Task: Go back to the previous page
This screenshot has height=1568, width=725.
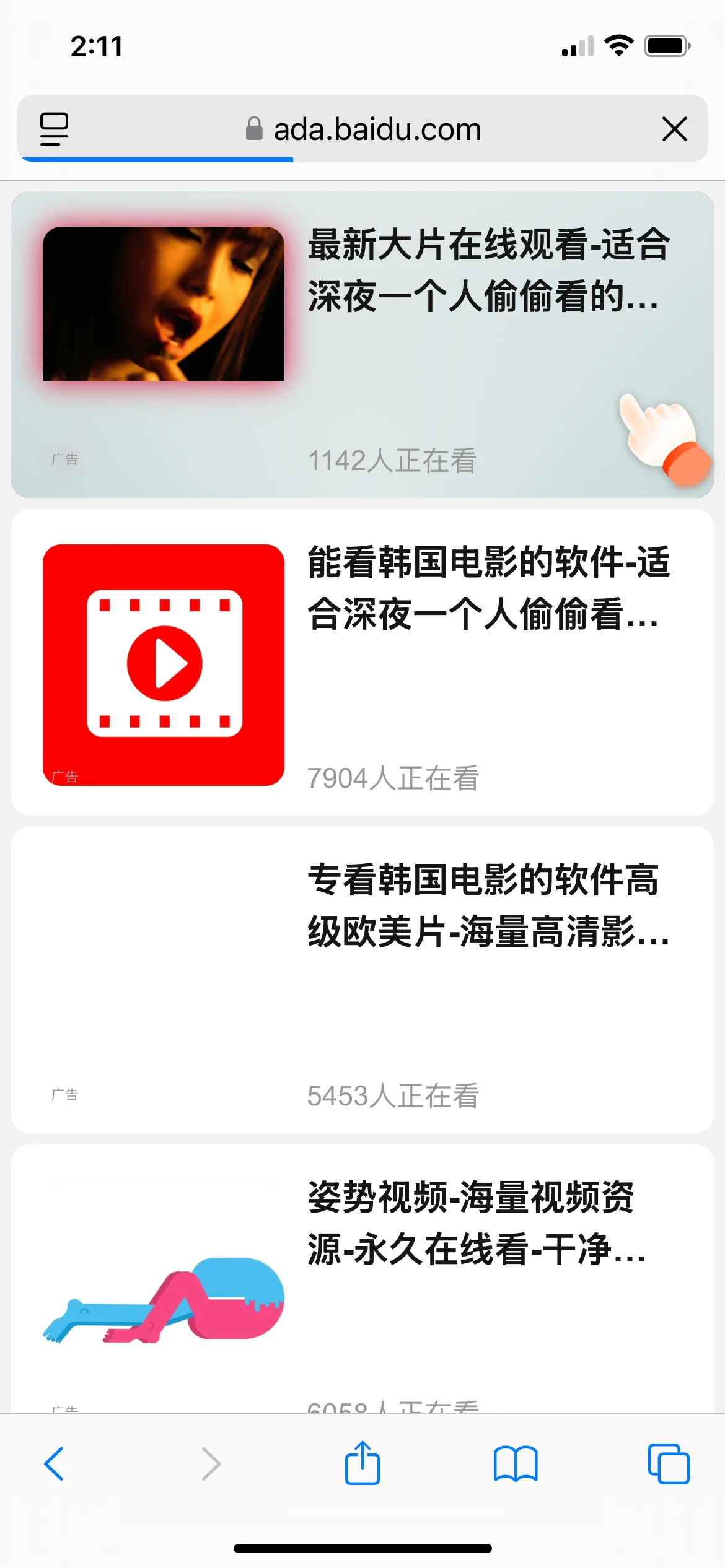Action: 54,1464
